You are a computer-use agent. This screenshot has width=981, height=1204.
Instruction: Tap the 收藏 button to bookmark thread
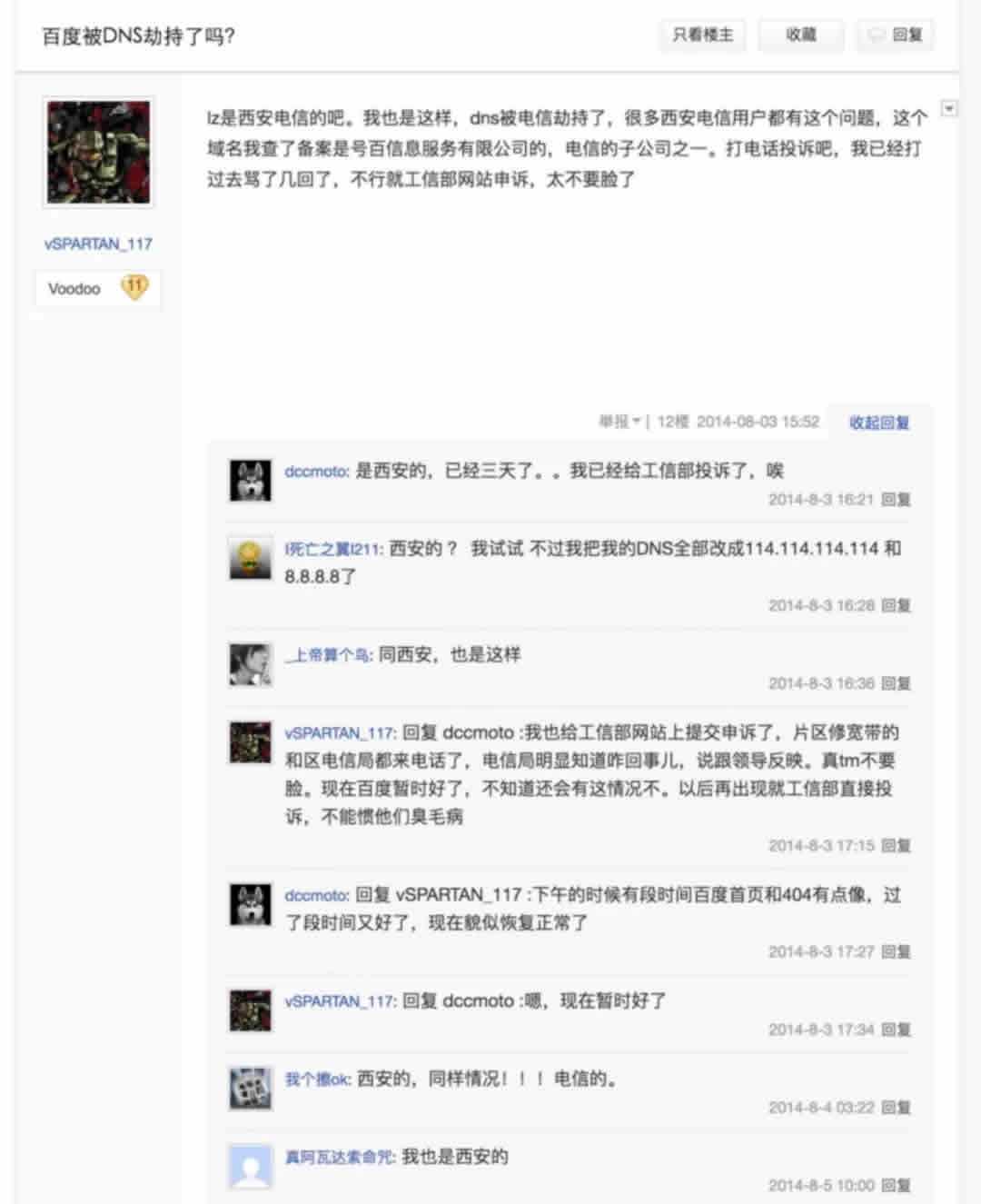click(800, 35)
